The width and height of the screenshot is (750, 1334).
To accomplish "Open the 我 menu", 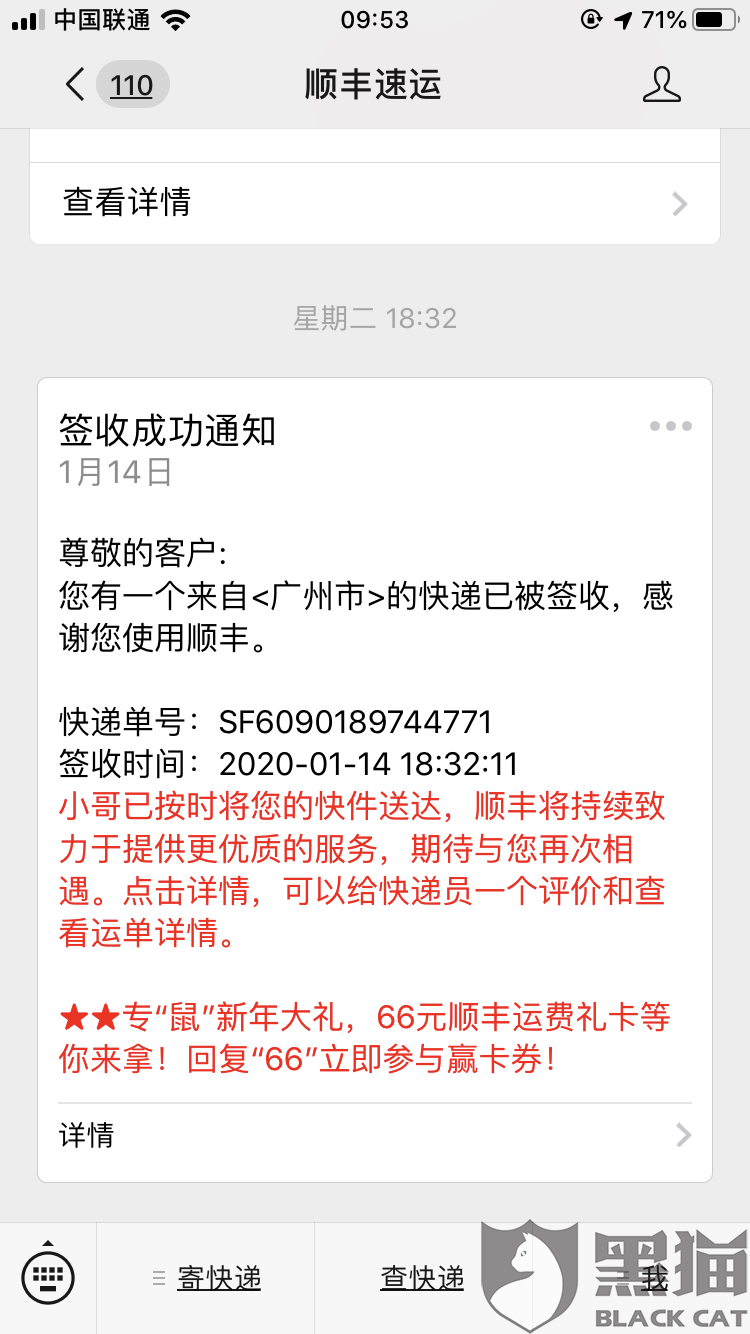I will click(654, 1278).
